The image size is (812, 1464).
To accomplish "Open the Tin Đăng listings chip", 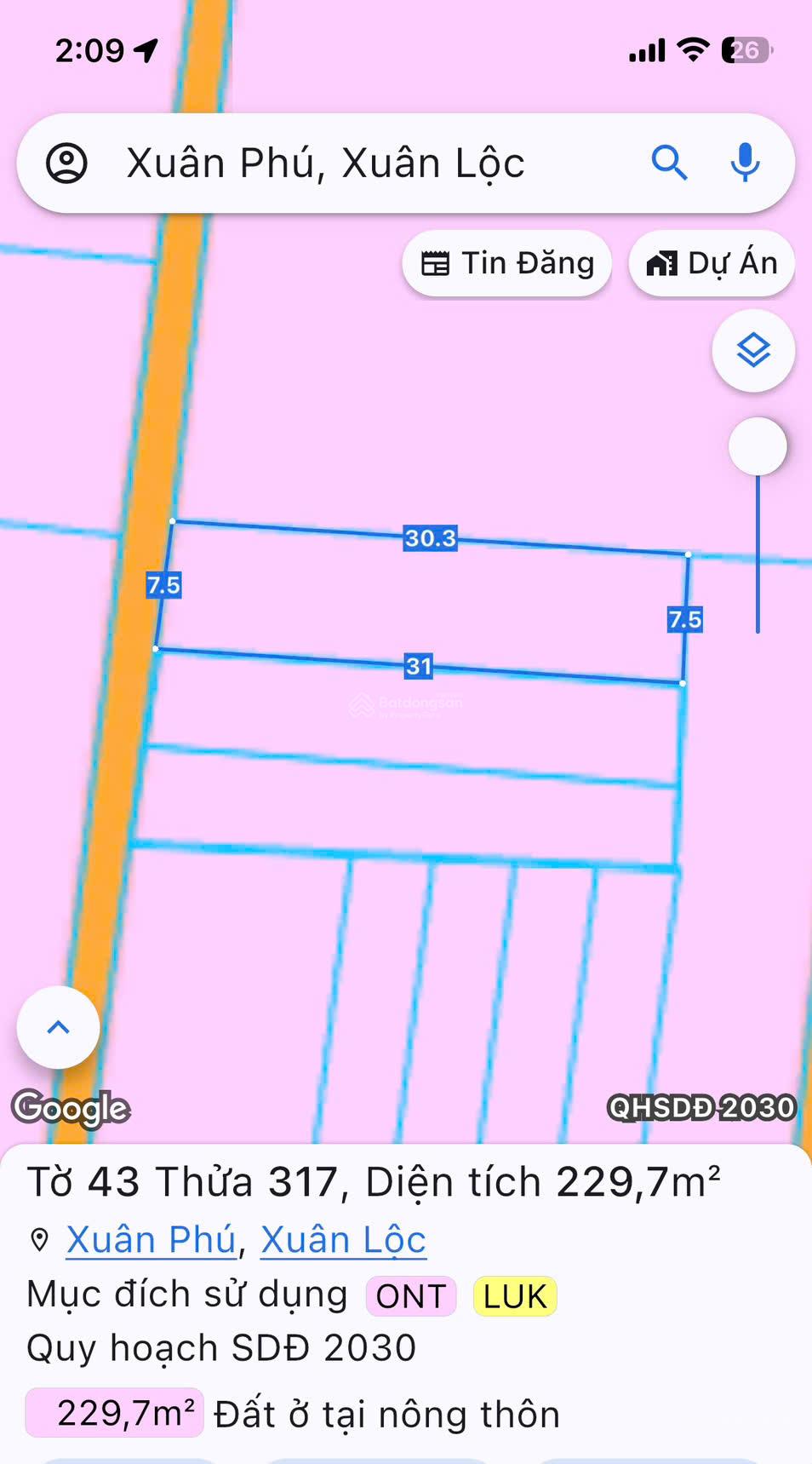I will 507,263.
